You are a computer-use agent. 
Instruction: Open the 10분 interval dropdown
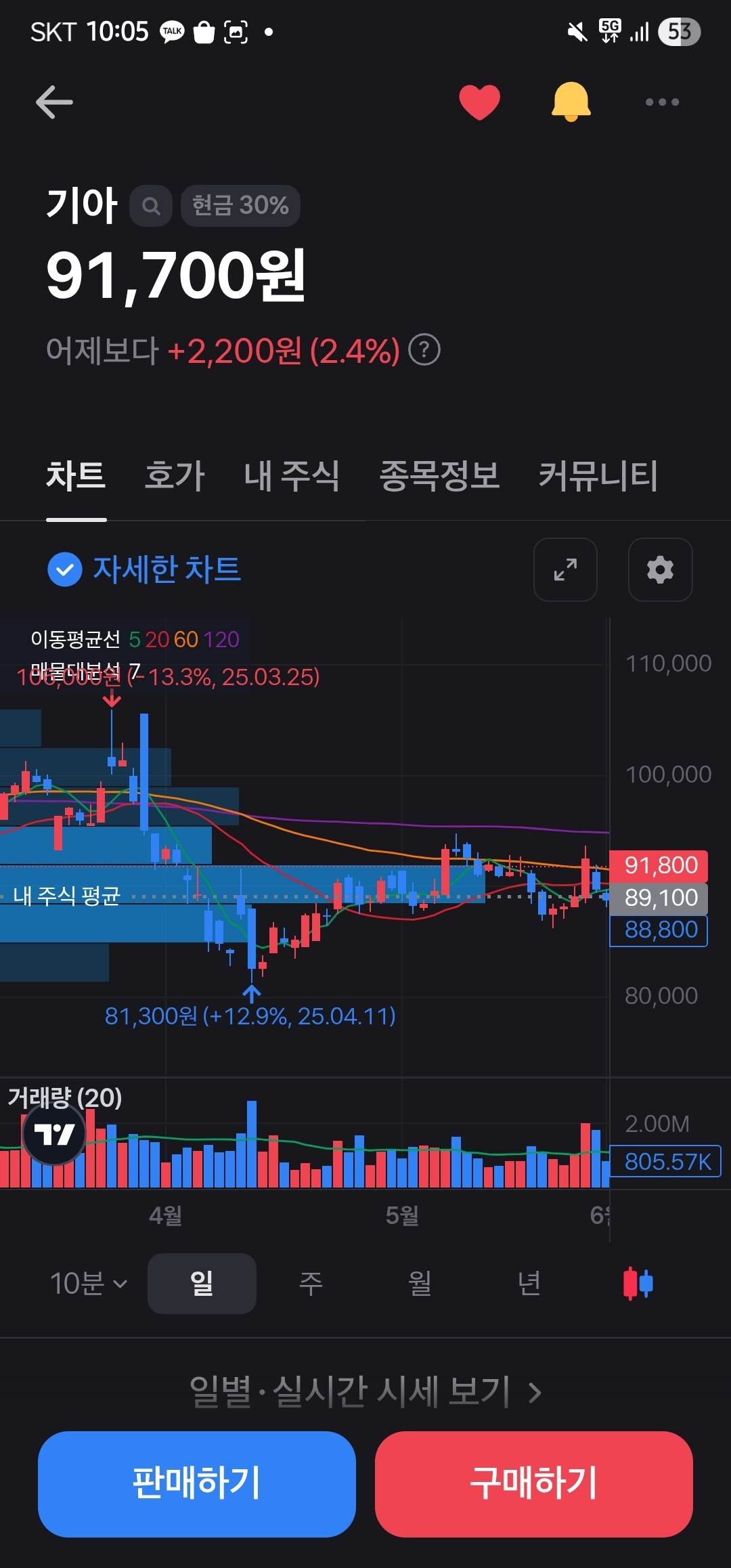pos(89,1284)
